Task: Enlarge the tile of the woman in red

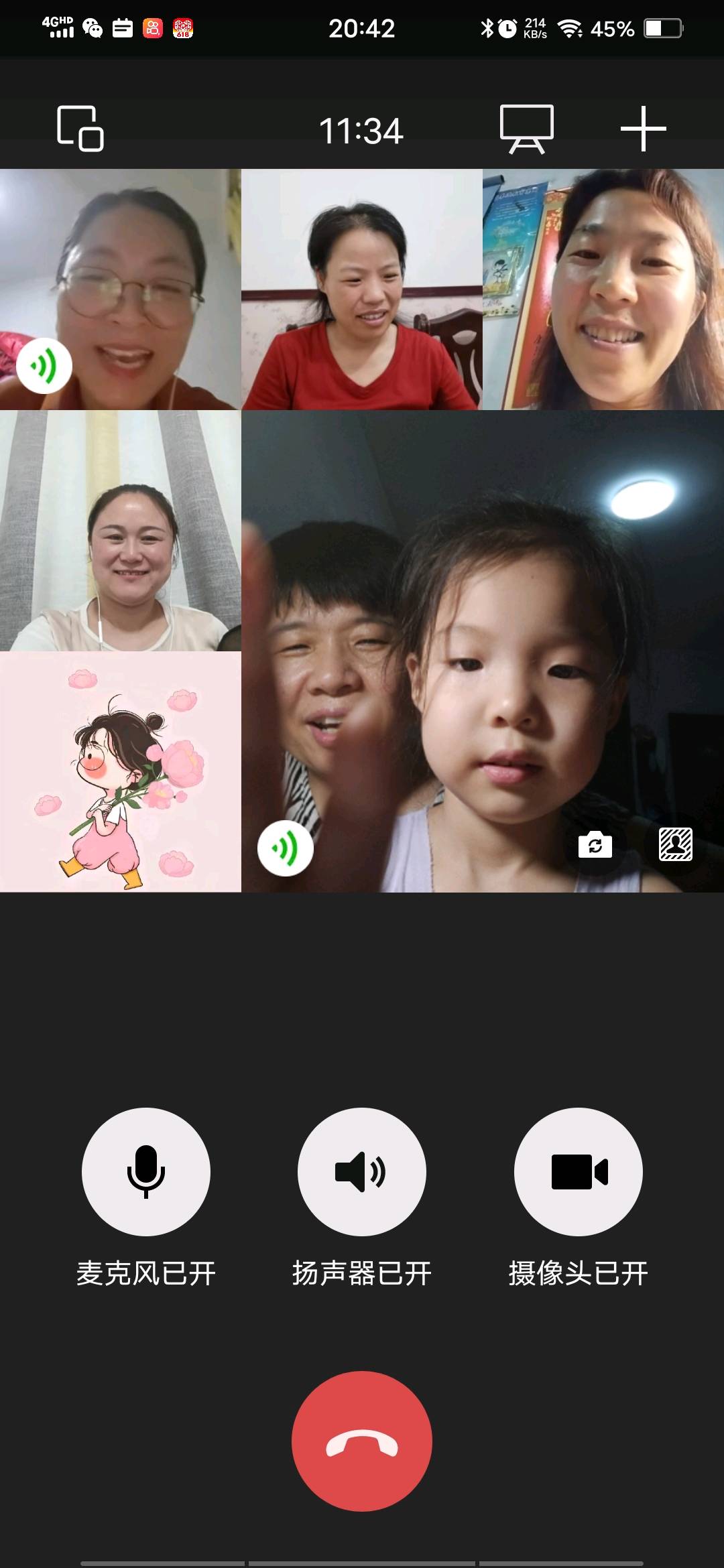Action: point(362,289)
